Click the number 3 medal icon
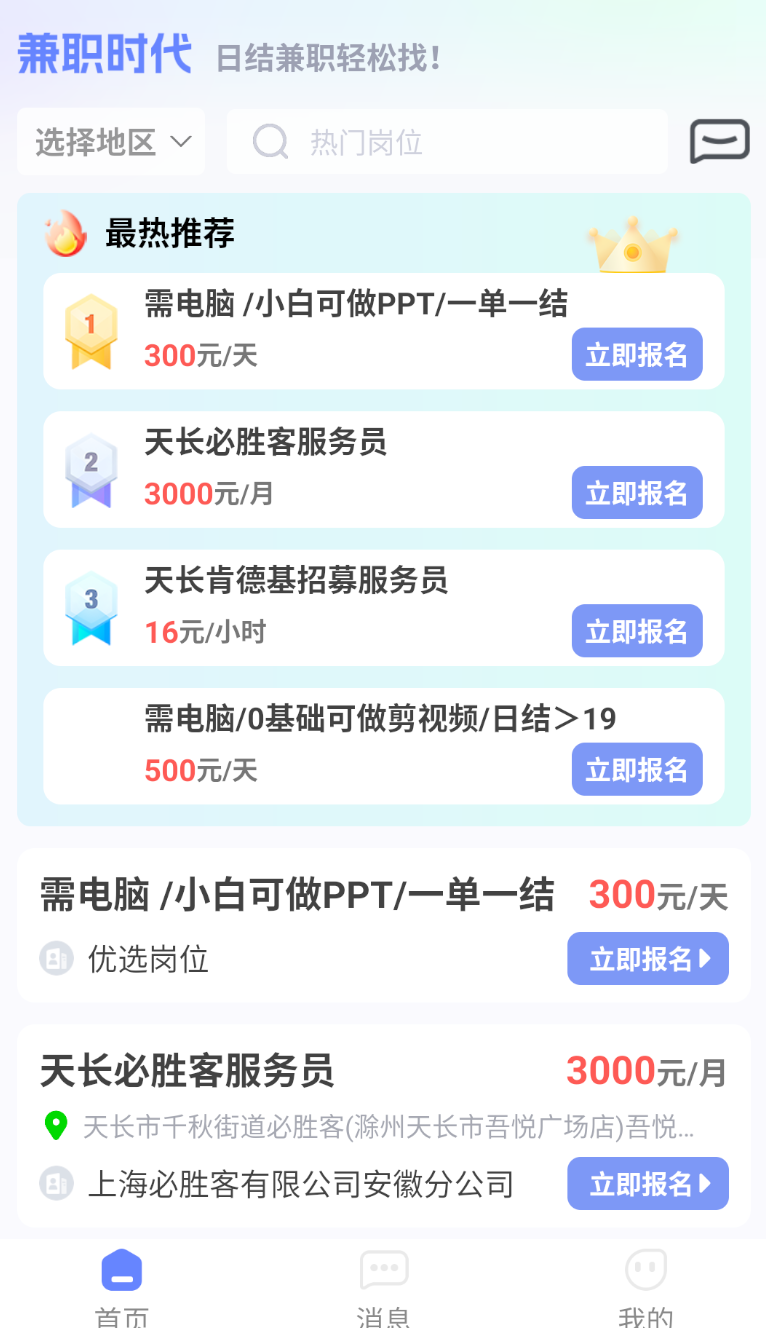Viewport: 766px width, 1328px height. [x=90, y=608]
